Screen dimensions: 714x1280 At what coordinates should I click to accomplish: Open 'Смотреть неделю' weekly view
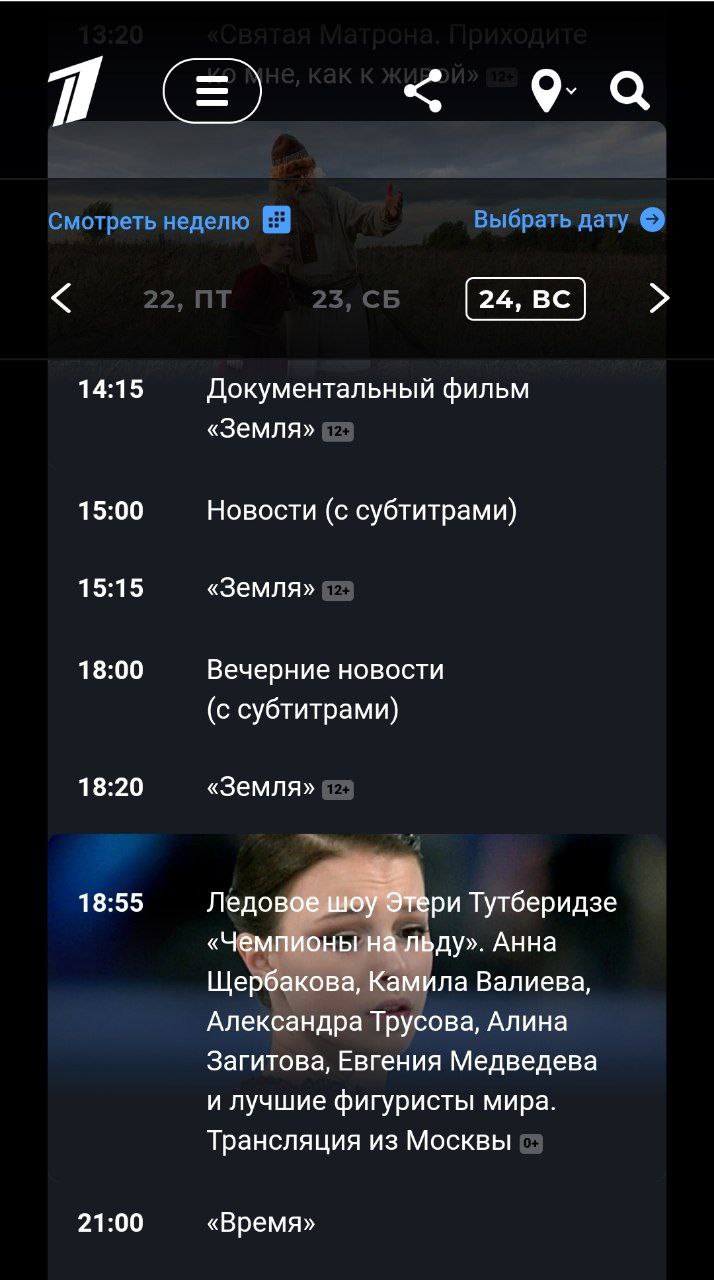(x=168, y=220)
